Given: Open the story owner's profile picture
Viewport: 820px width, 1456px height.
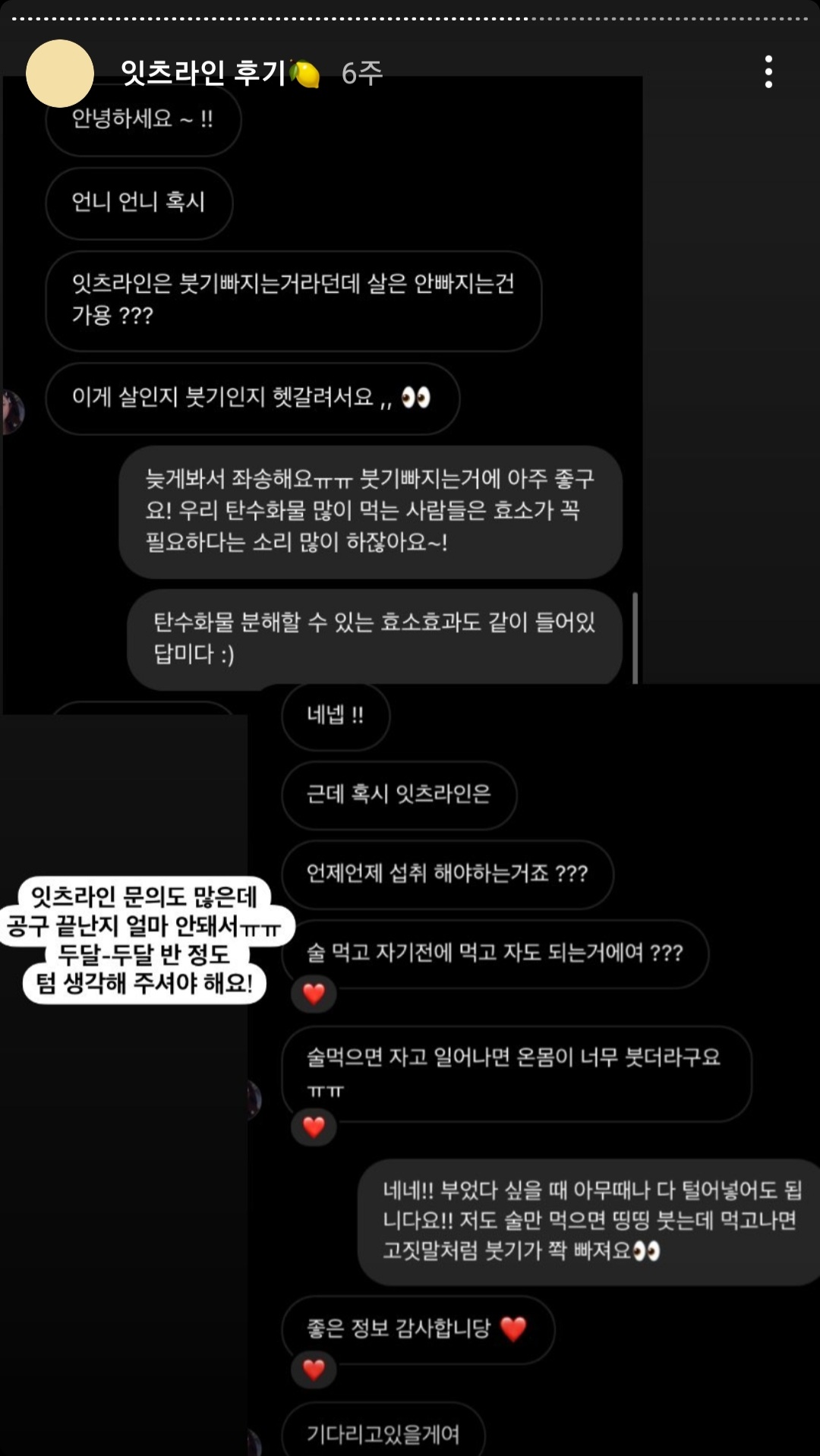Looking at the screenshot, I should [x=60, y=74].
